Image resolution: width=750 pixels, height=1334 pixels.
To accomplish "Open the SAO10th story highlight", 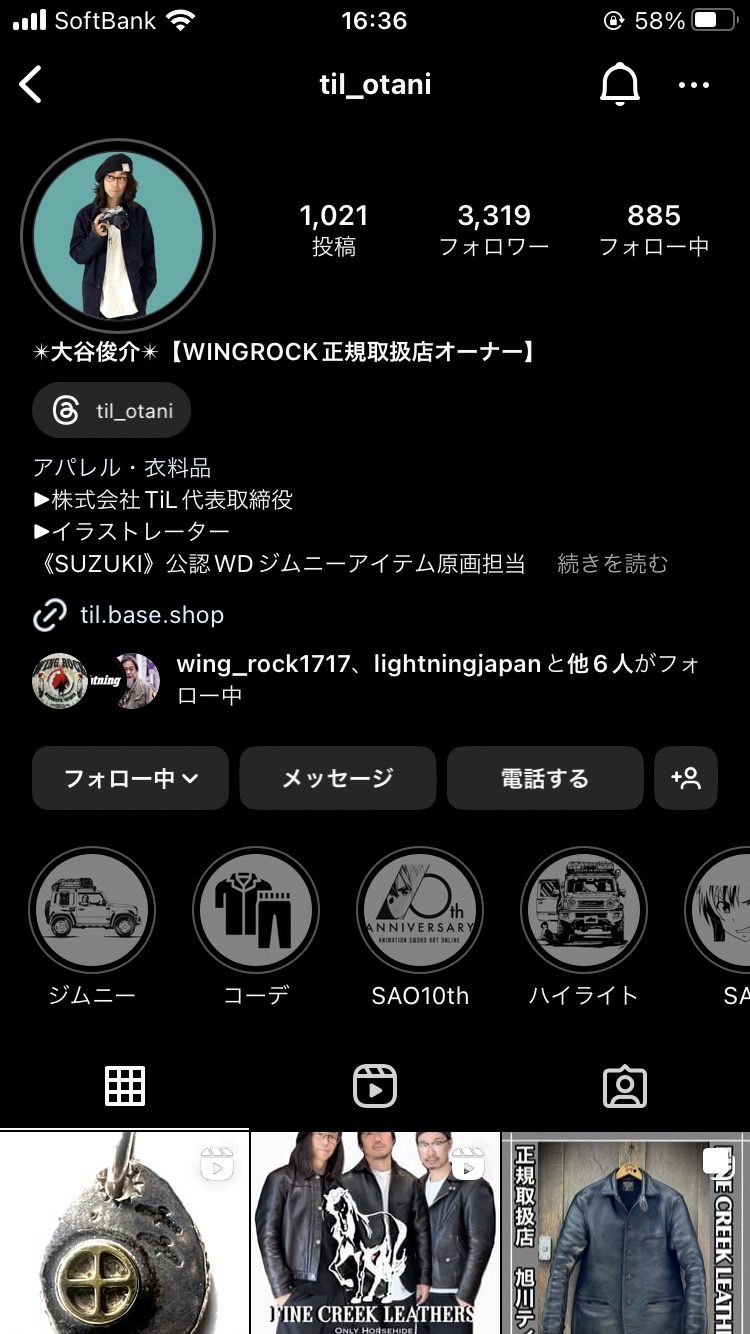I will [420, 910].
